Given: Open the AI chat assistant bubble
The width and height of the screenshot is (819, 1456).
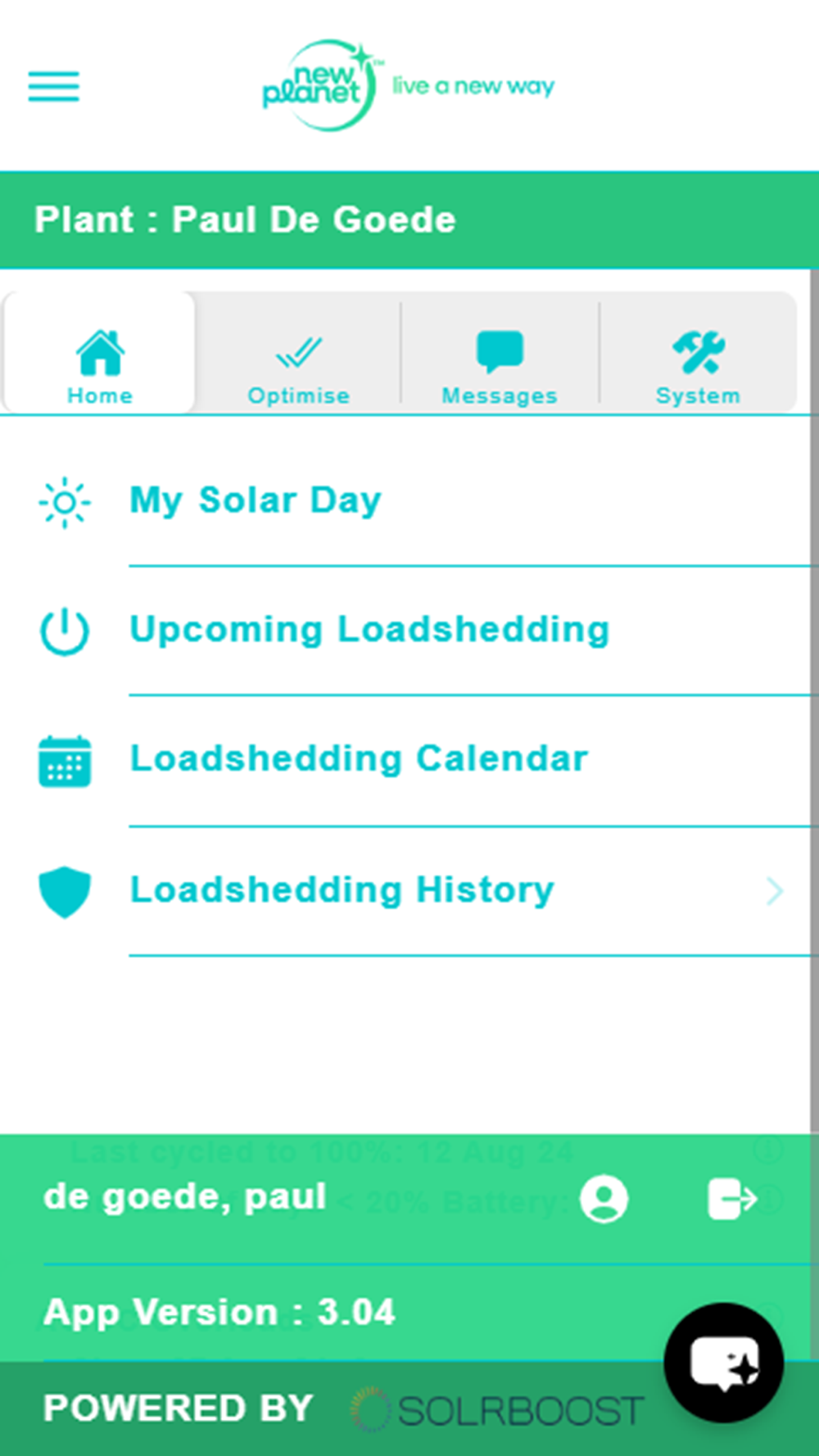Looking at the screenshot, I should pos(724,1363).
